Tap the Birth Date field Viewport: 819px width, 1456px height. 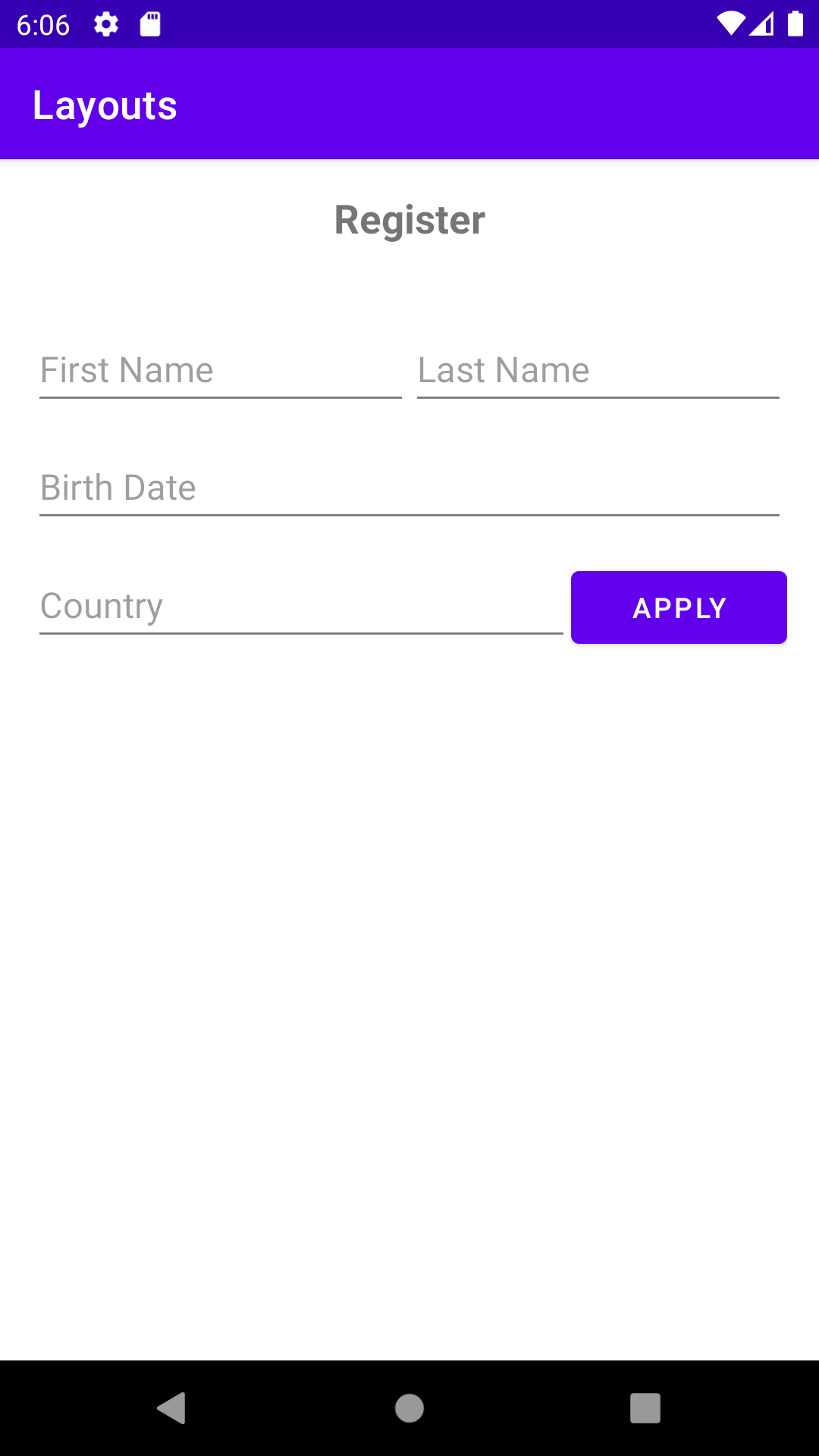point(409,488)
